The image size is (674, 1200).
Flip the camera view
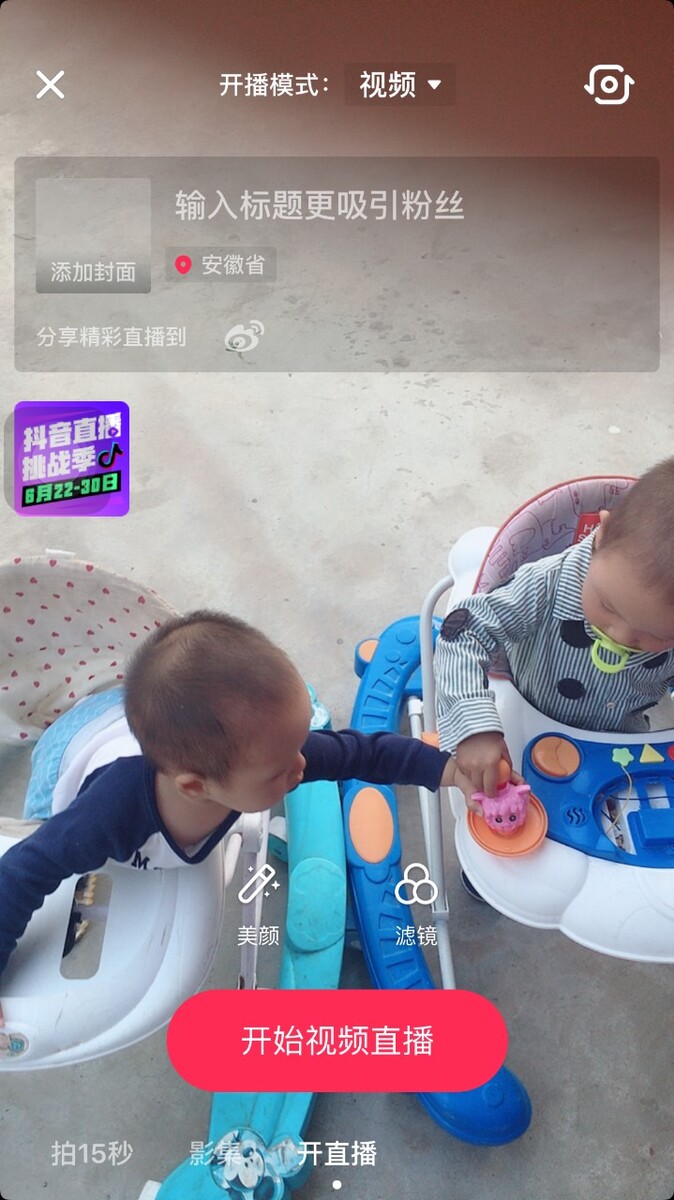(608, 85)
